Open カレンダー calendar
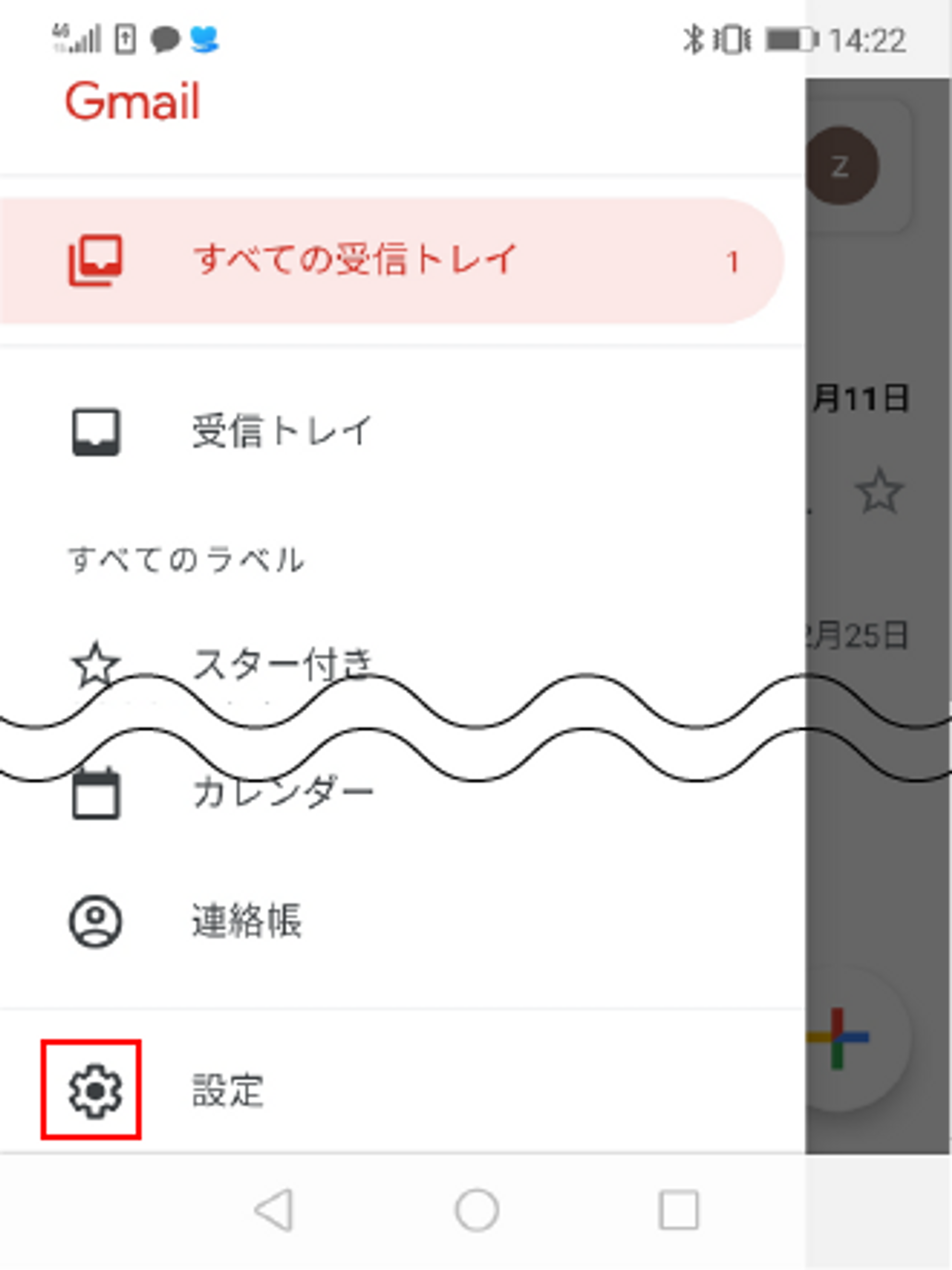Viewport: 952px width, 1270px height. [281, 793]
